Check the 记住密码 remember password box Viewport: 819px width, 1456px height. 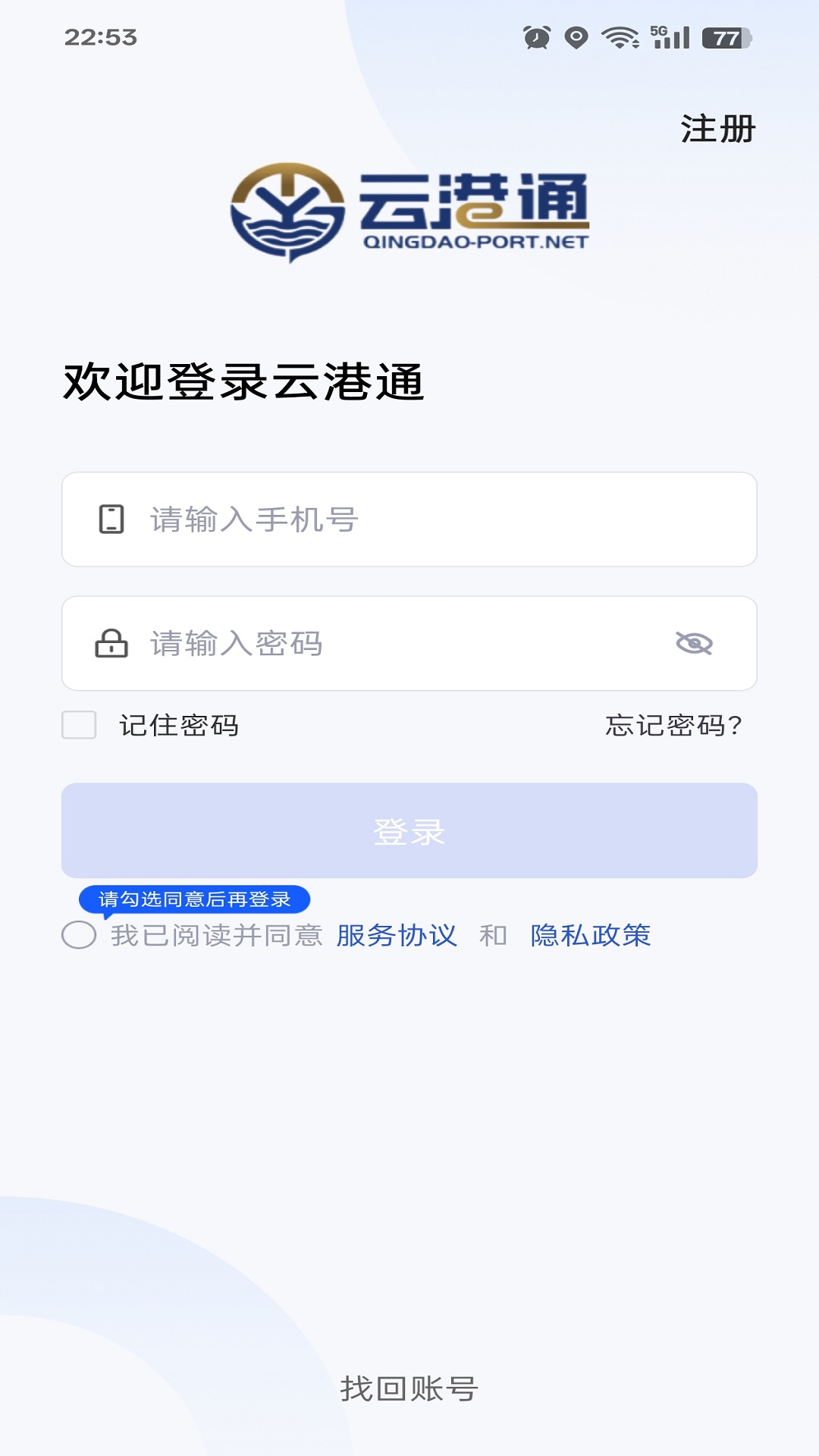click(79, 725)
